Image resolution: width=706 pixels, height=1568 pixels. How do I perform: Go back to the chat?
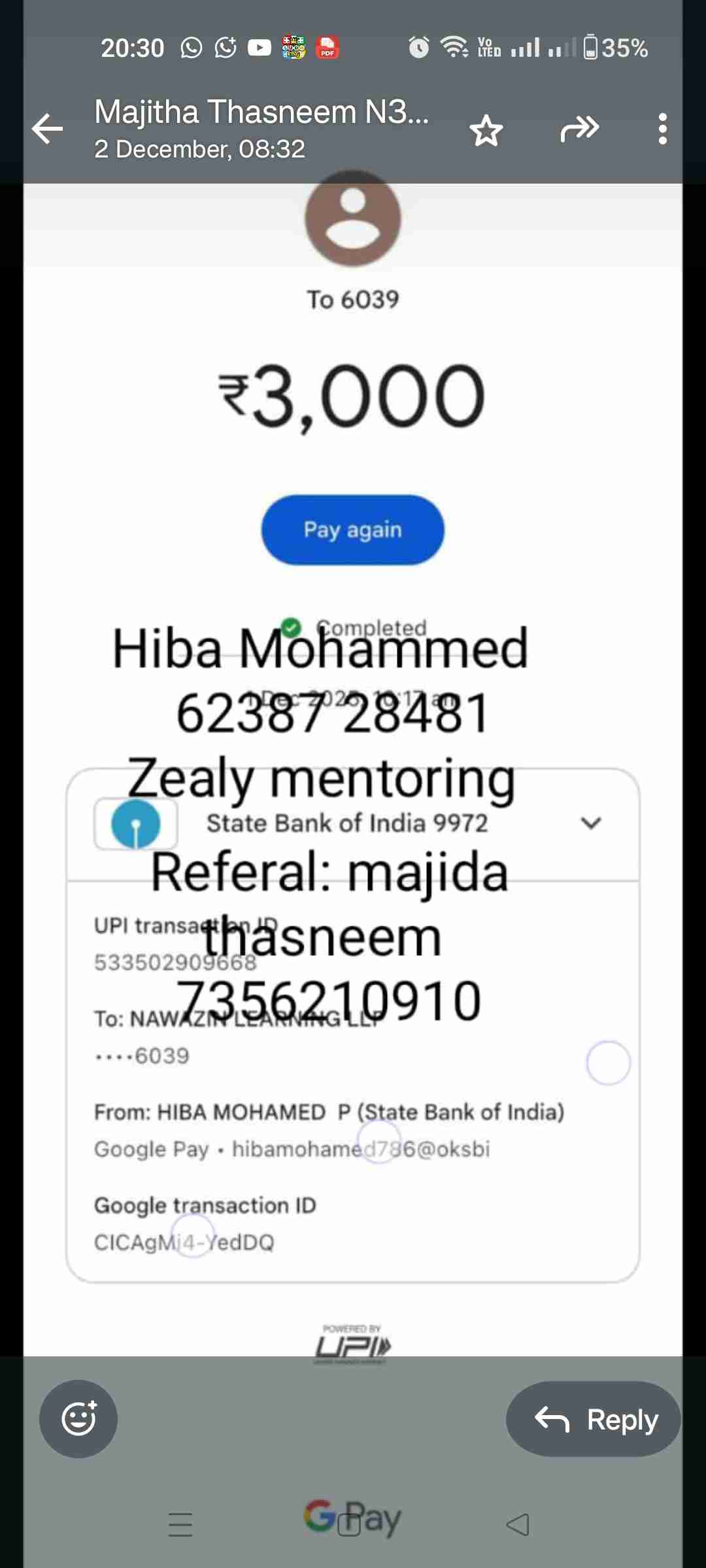click(x=48, y=129)
